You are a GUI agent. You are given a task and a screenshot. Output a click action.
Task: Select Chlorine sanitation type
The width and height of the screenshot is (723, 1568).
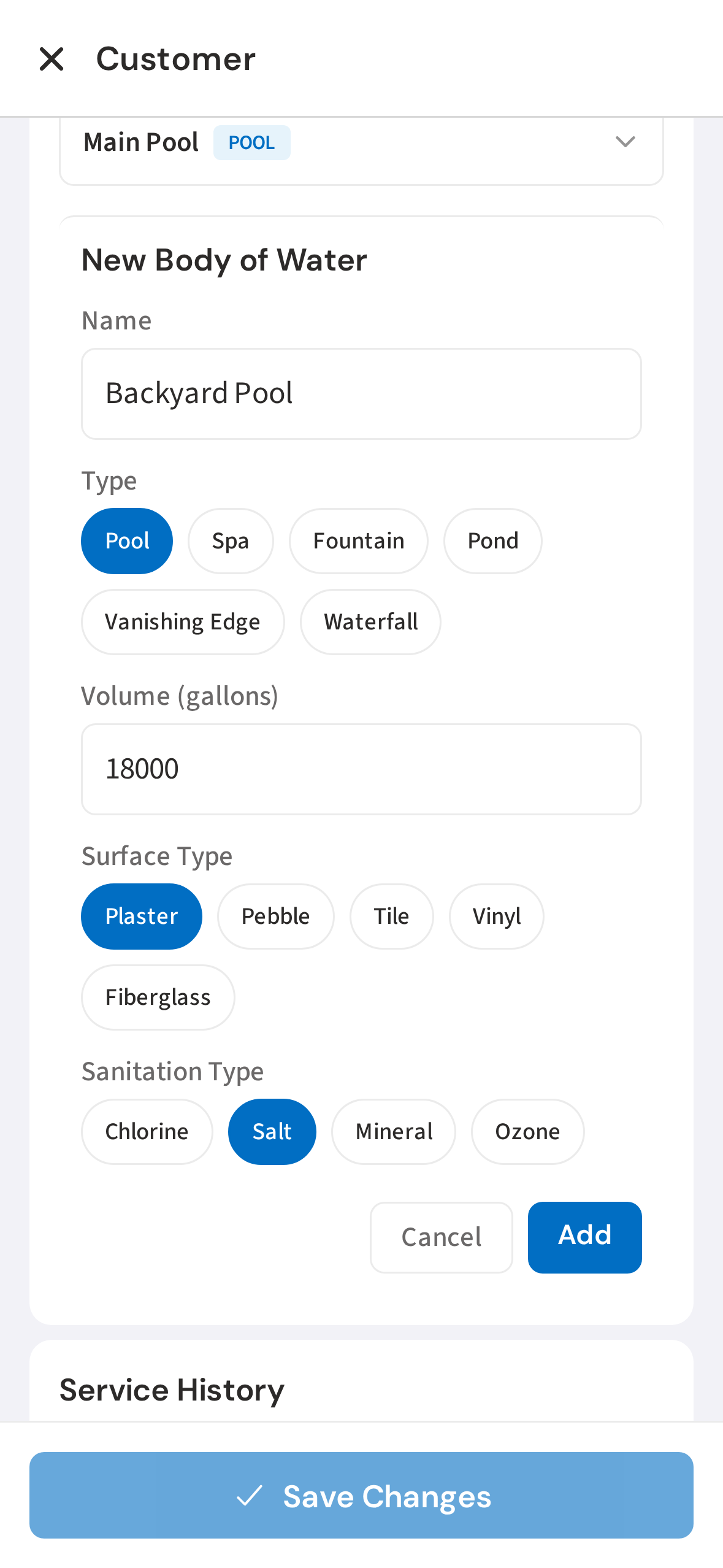tap(147, 1131)
